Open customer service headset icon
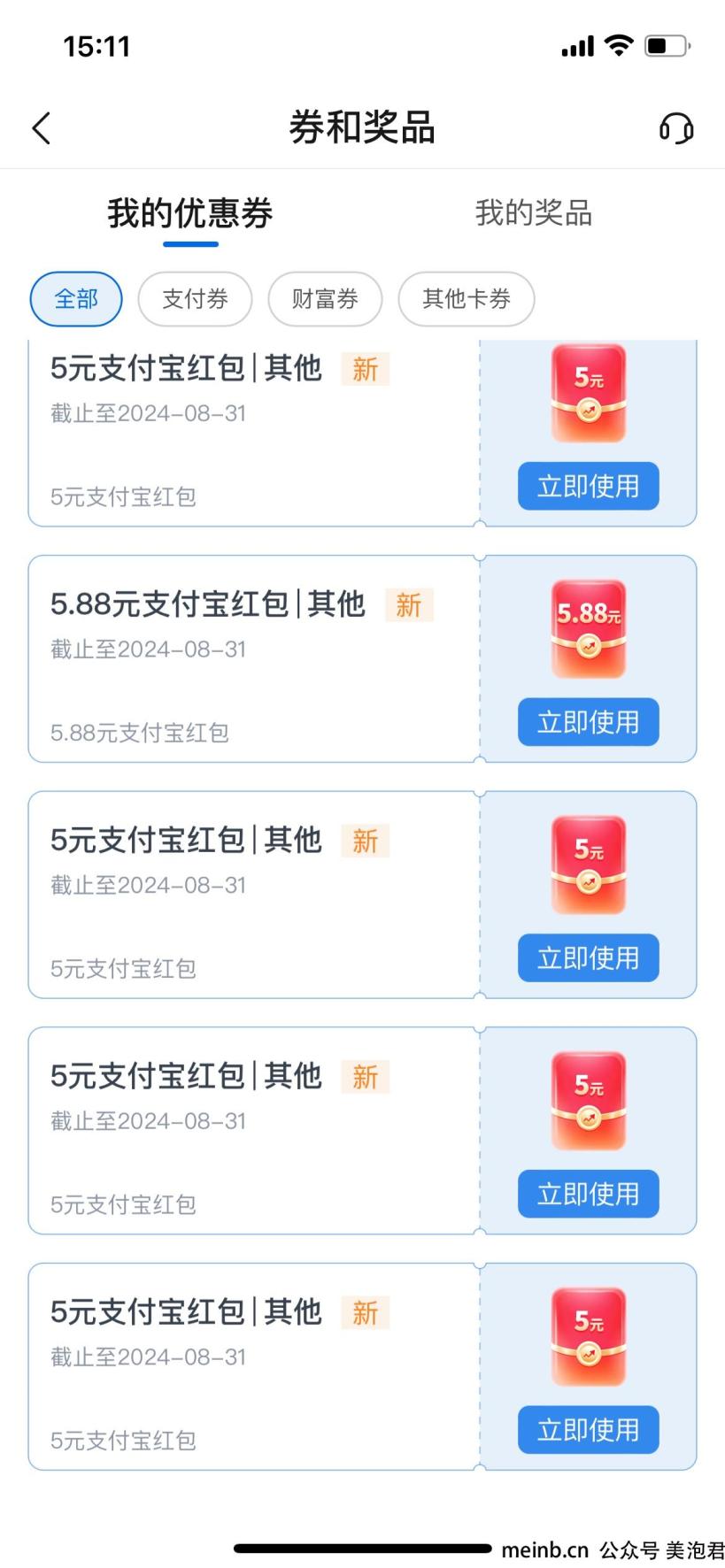 click(x=675, y=128)
